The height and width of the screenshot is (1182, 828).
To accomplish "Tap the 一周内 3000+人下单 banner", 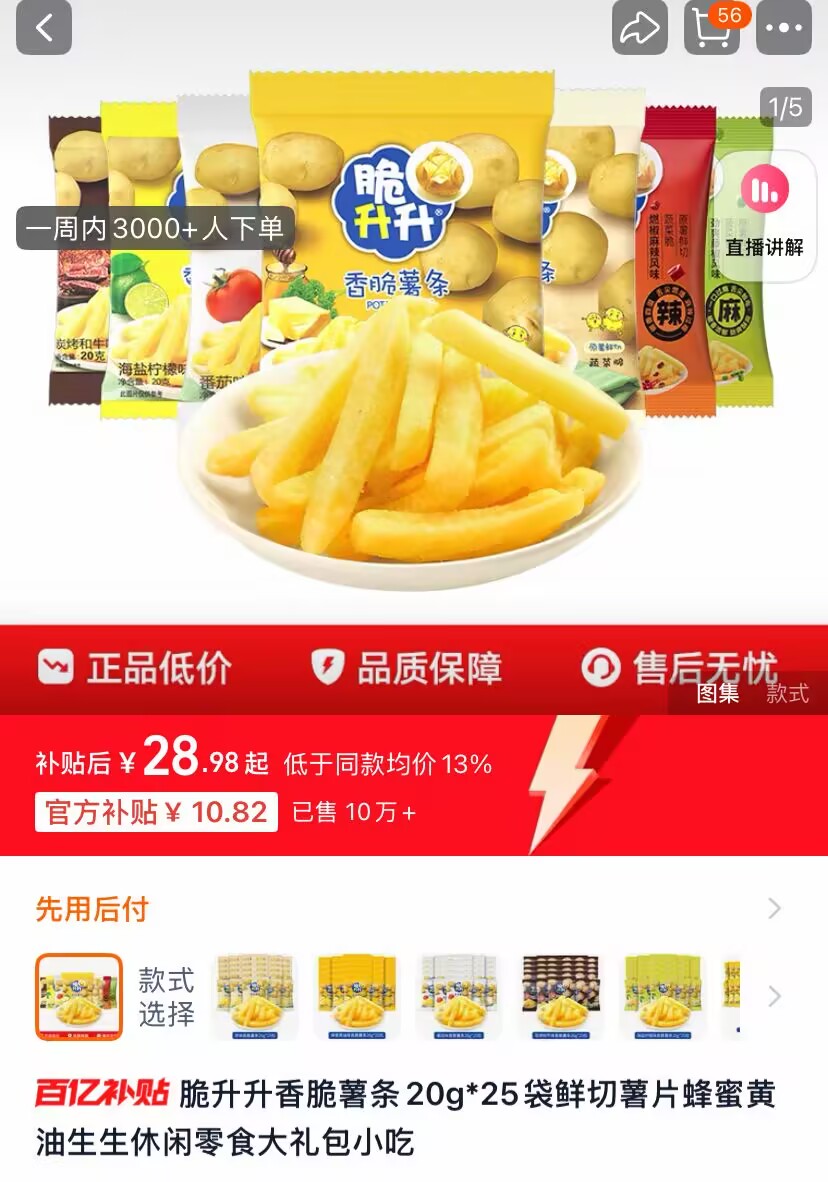I will [x=152, y=228].
